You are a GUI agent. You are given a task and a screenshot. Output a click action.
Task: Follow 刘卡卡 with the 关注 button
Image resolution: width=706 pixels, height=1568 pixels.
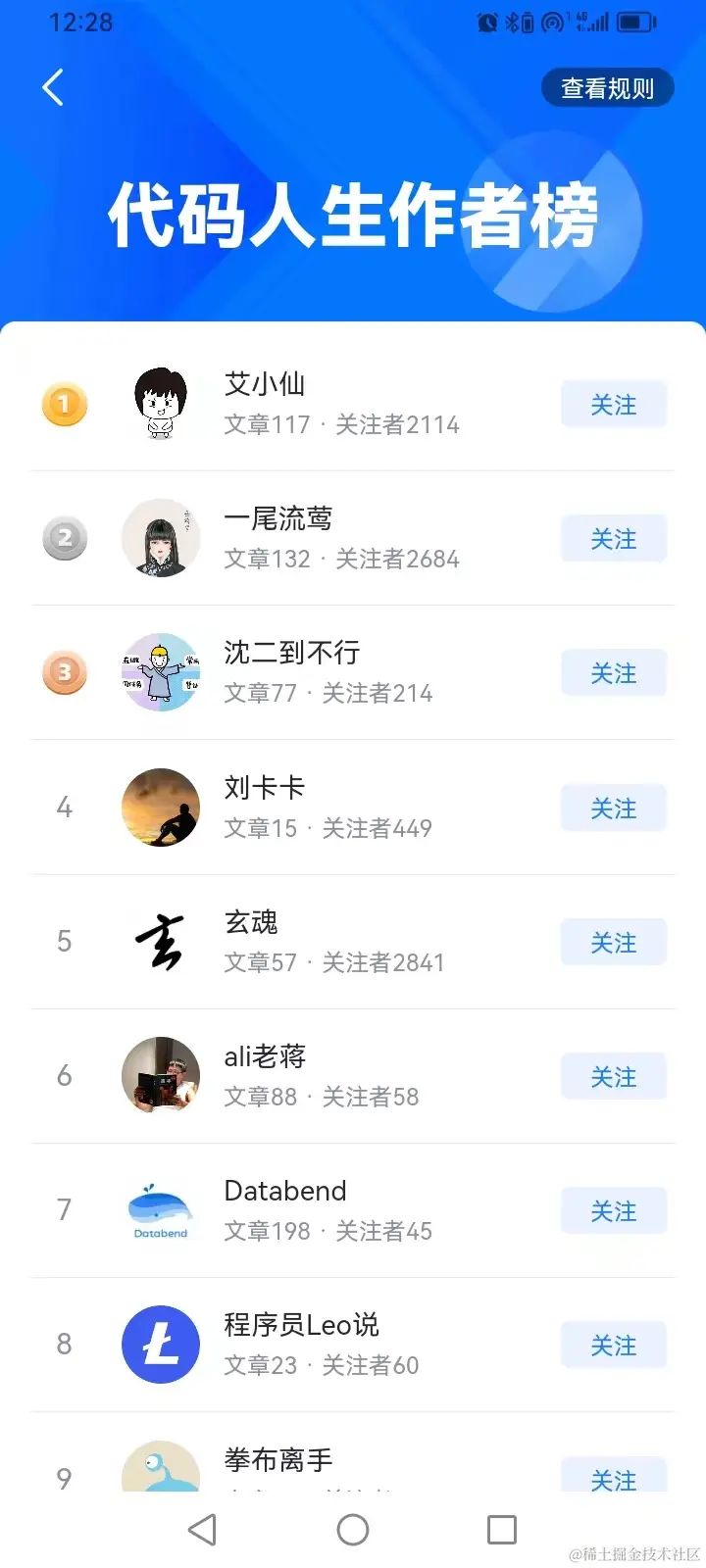point(614,808)
